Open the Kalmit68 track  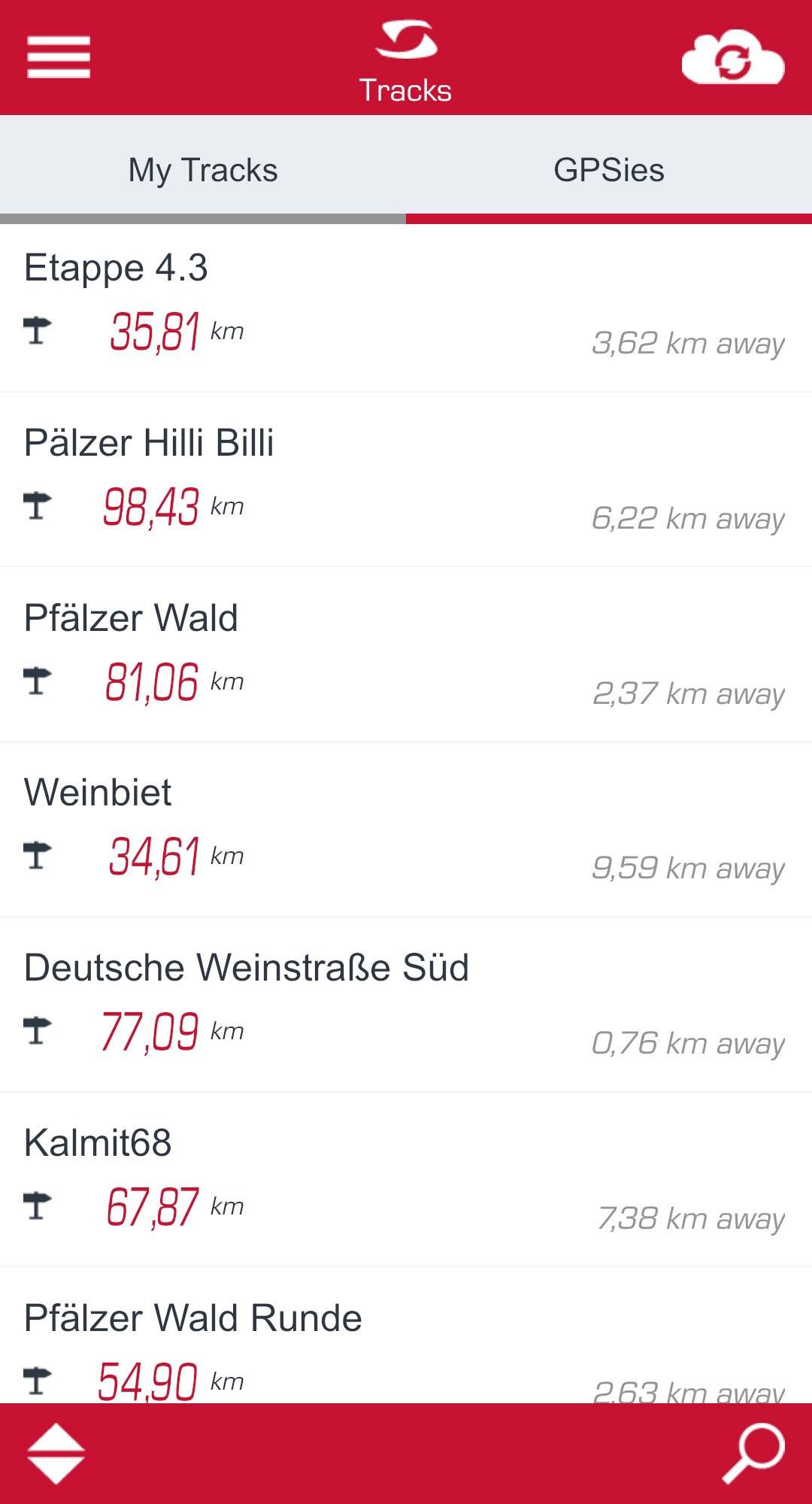pos(406,1181)
